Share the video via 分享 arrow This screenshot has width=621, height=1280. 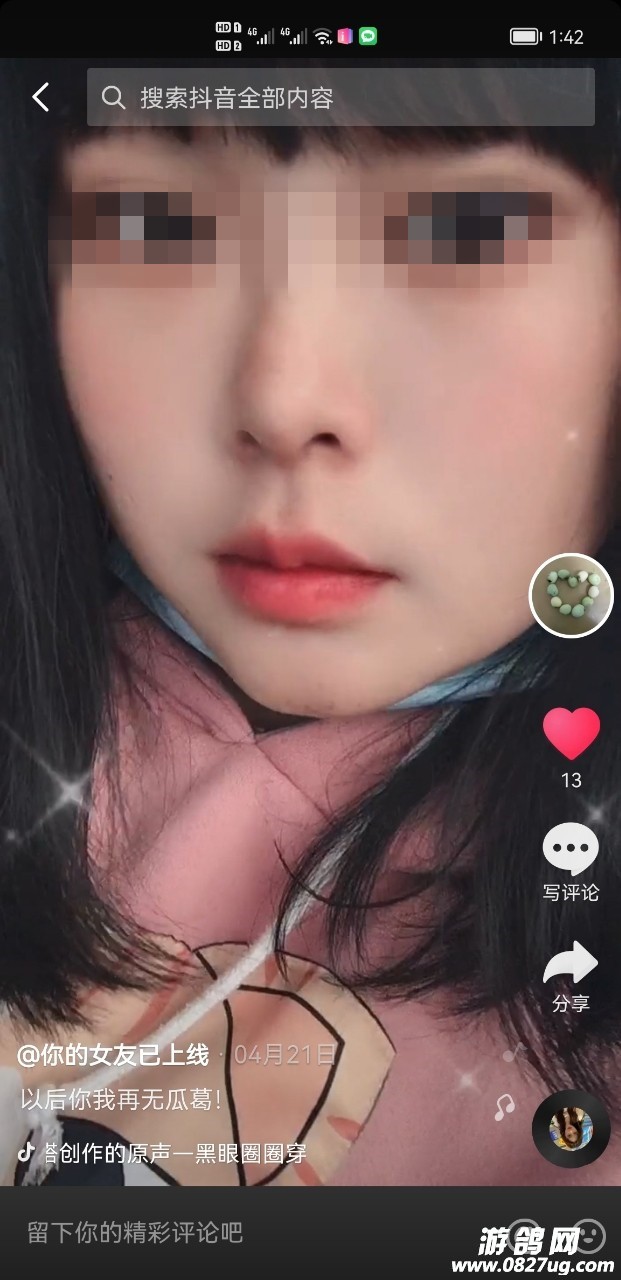[571, 965]
